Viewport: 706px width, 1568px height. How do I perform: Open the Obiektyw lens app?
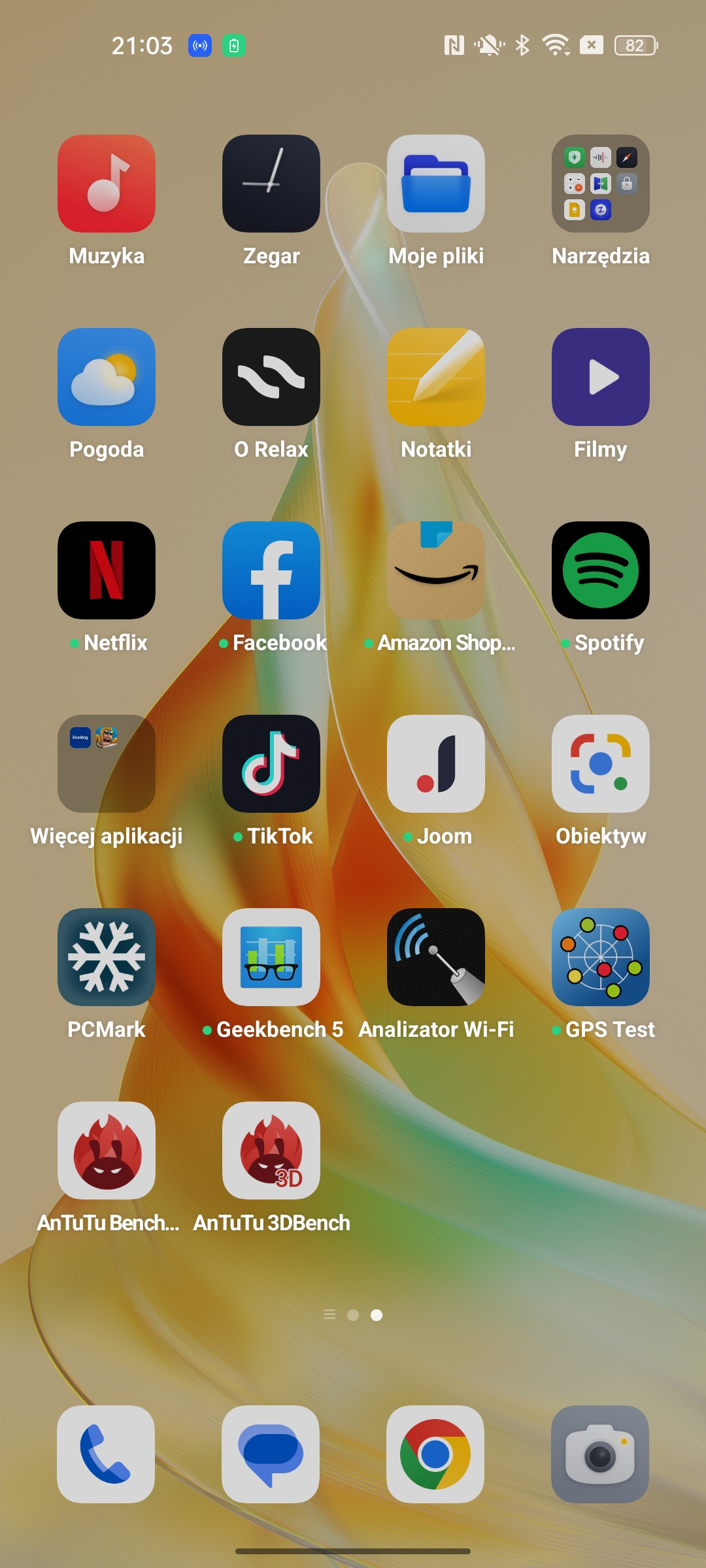[x=601, y=764]
